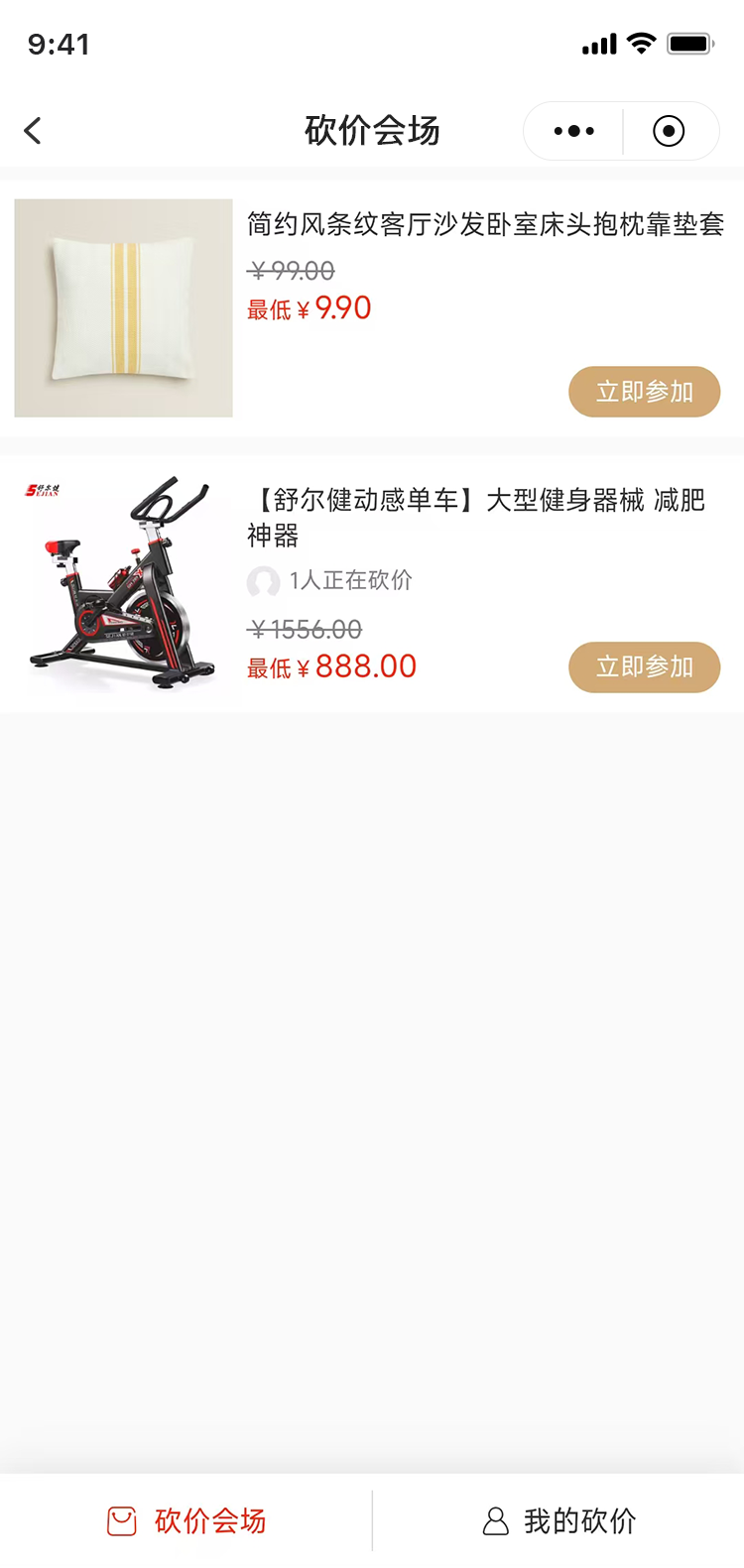Join bargaining for the pillow cover product
Screen dimensions: 744x1568
coord(644,392)
